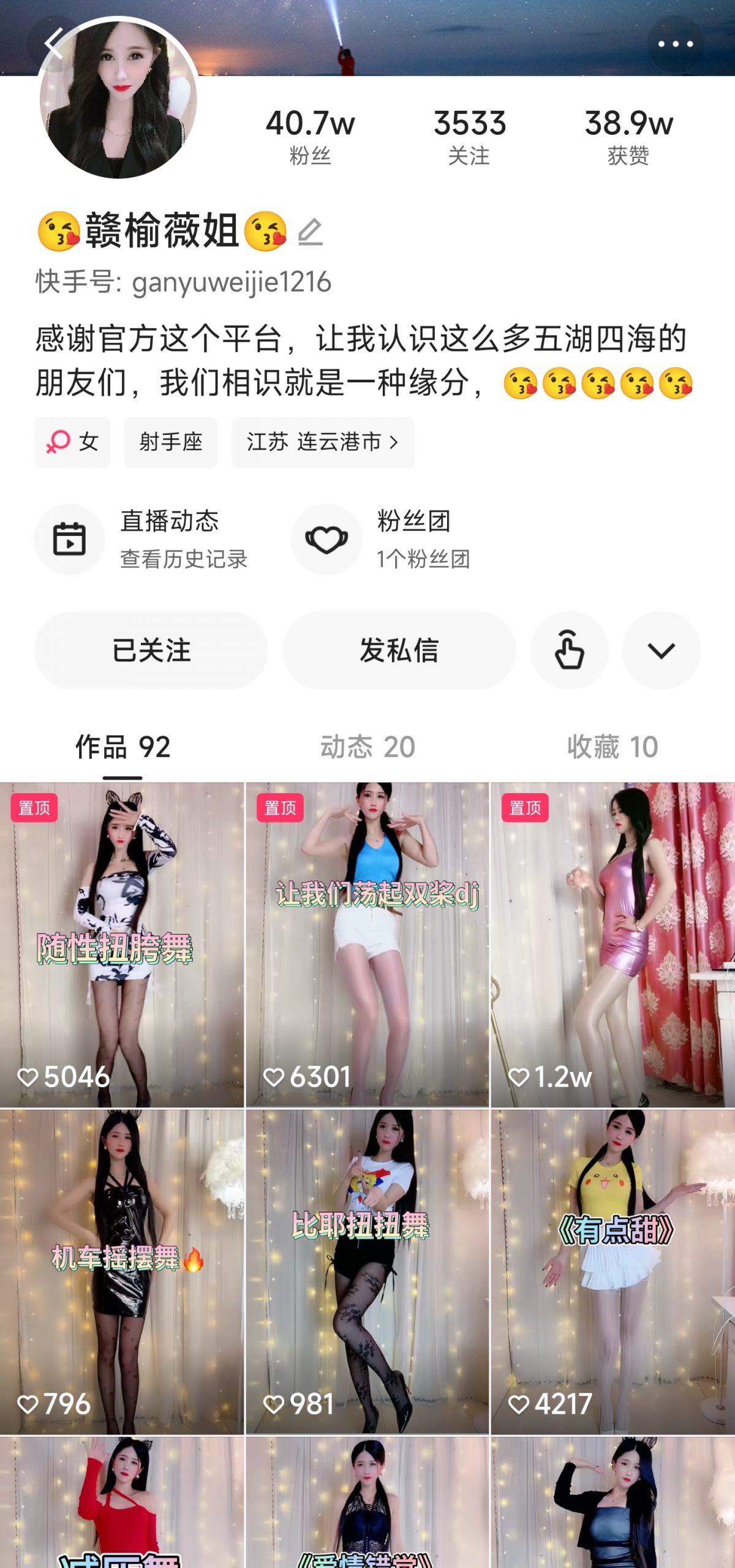Toggle follow state on the 已关注 button
Image resolution: width=735 pixels, height=1568 pixels.
point(153,653)
